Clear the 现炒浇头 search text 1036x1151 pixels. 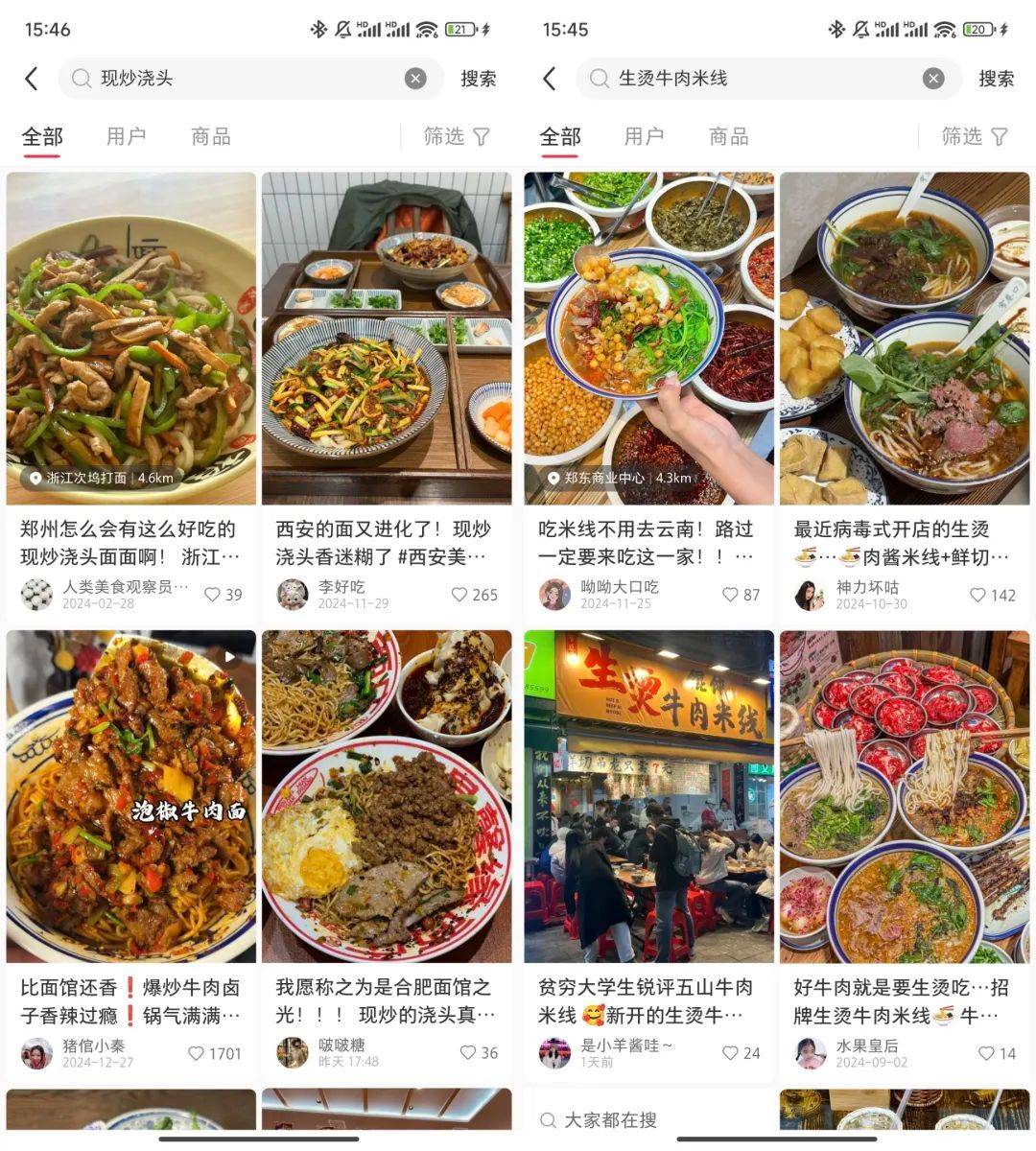tap(414, 79)
